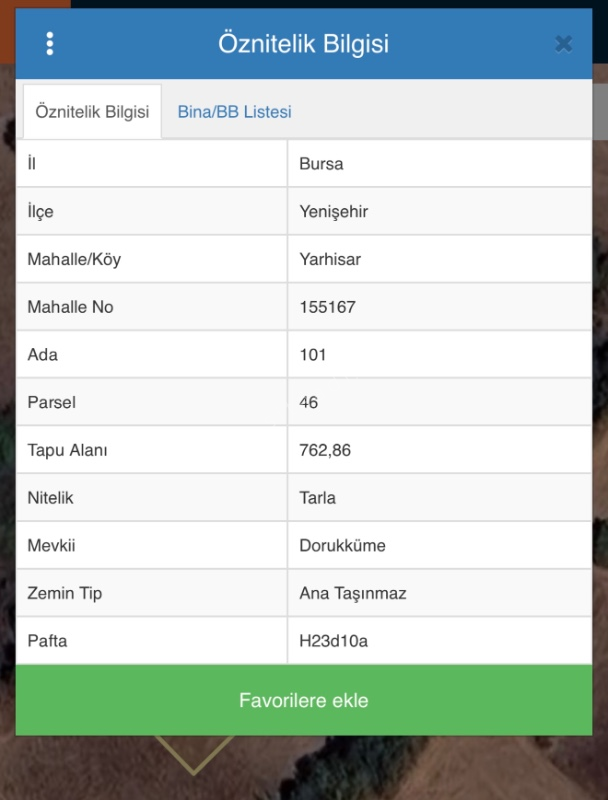Screen dimensions: 608x800
Task: Switch to the Bina/BB Listesi tab
Action: (x=234, y=112)
